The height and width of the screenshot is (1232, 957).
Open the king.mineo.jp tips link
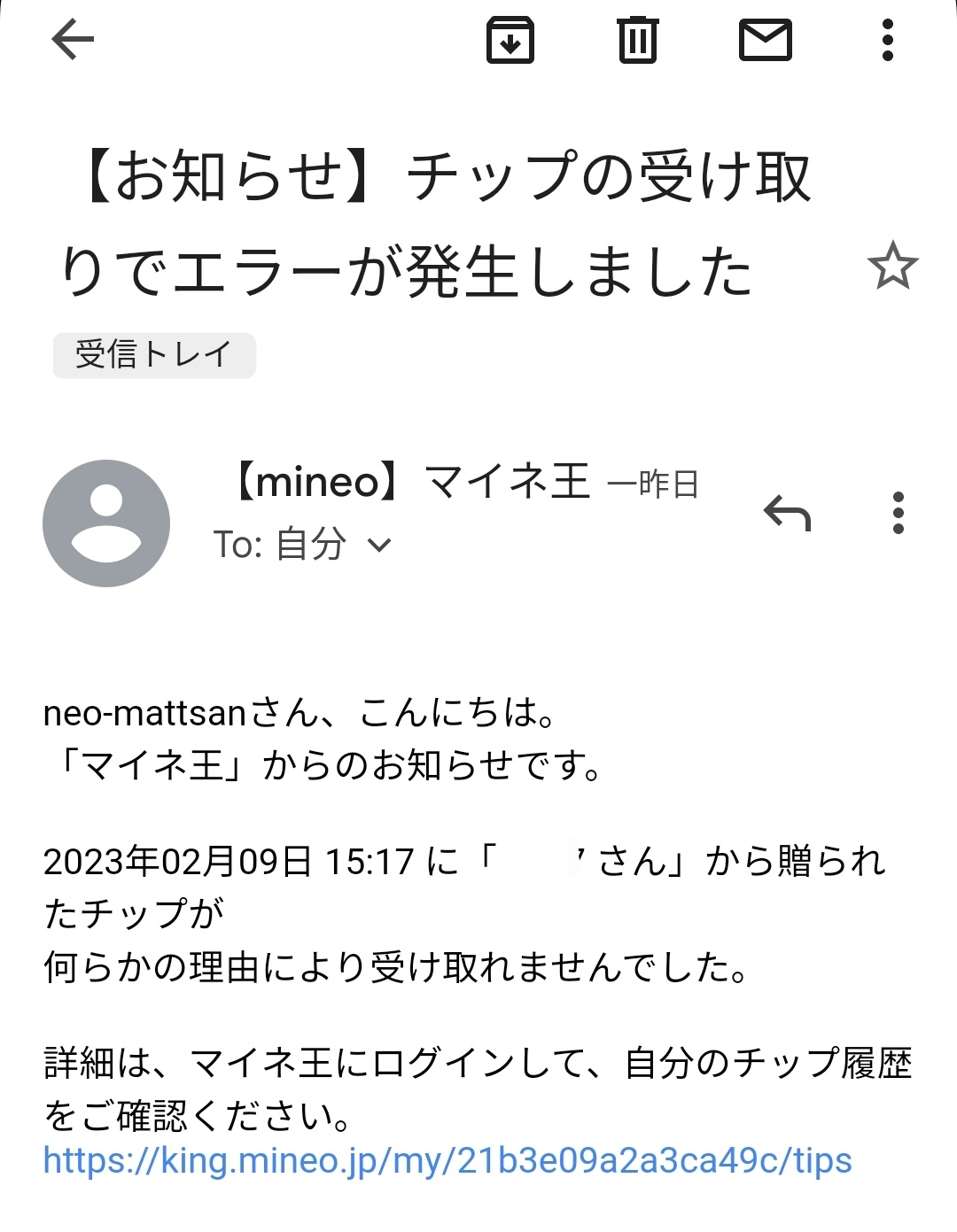point(447,1160)
